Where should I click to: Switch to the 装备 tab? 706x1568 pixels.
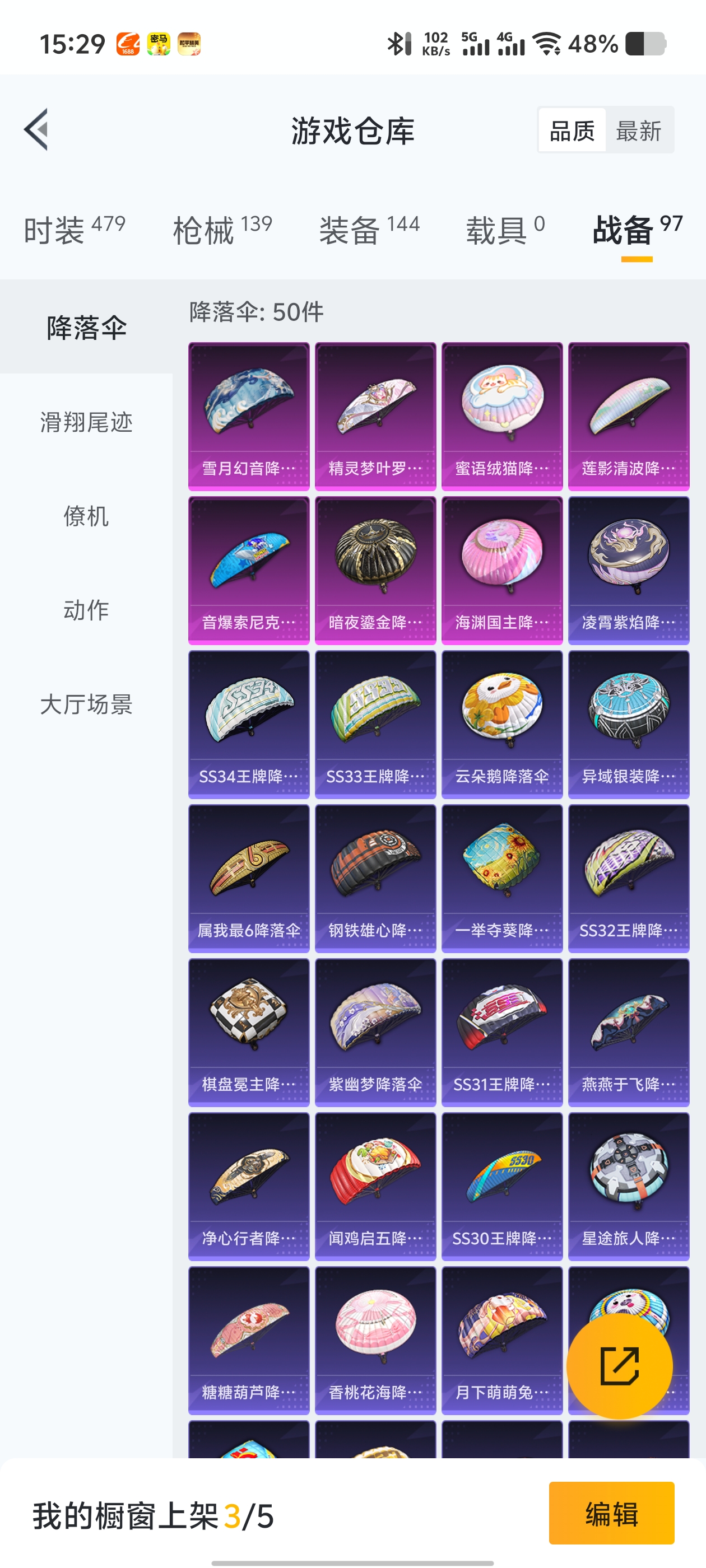369,230
